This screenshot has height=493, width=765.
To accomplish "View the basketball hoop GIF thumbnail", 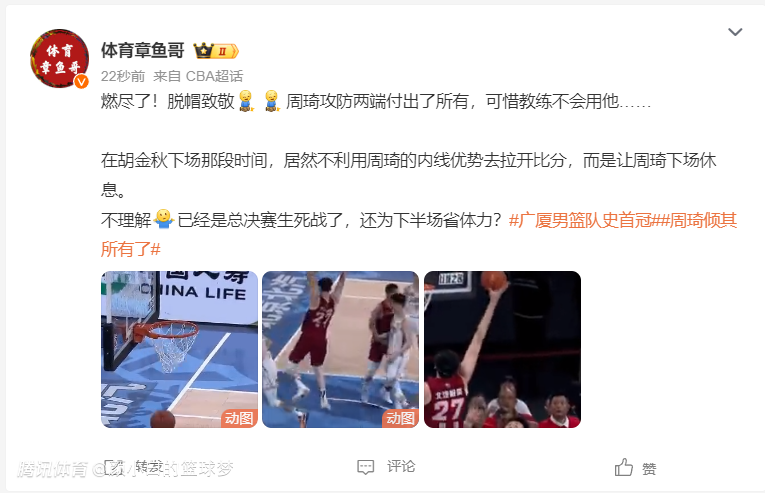I will pyautogui.click(x=179, y=349).
